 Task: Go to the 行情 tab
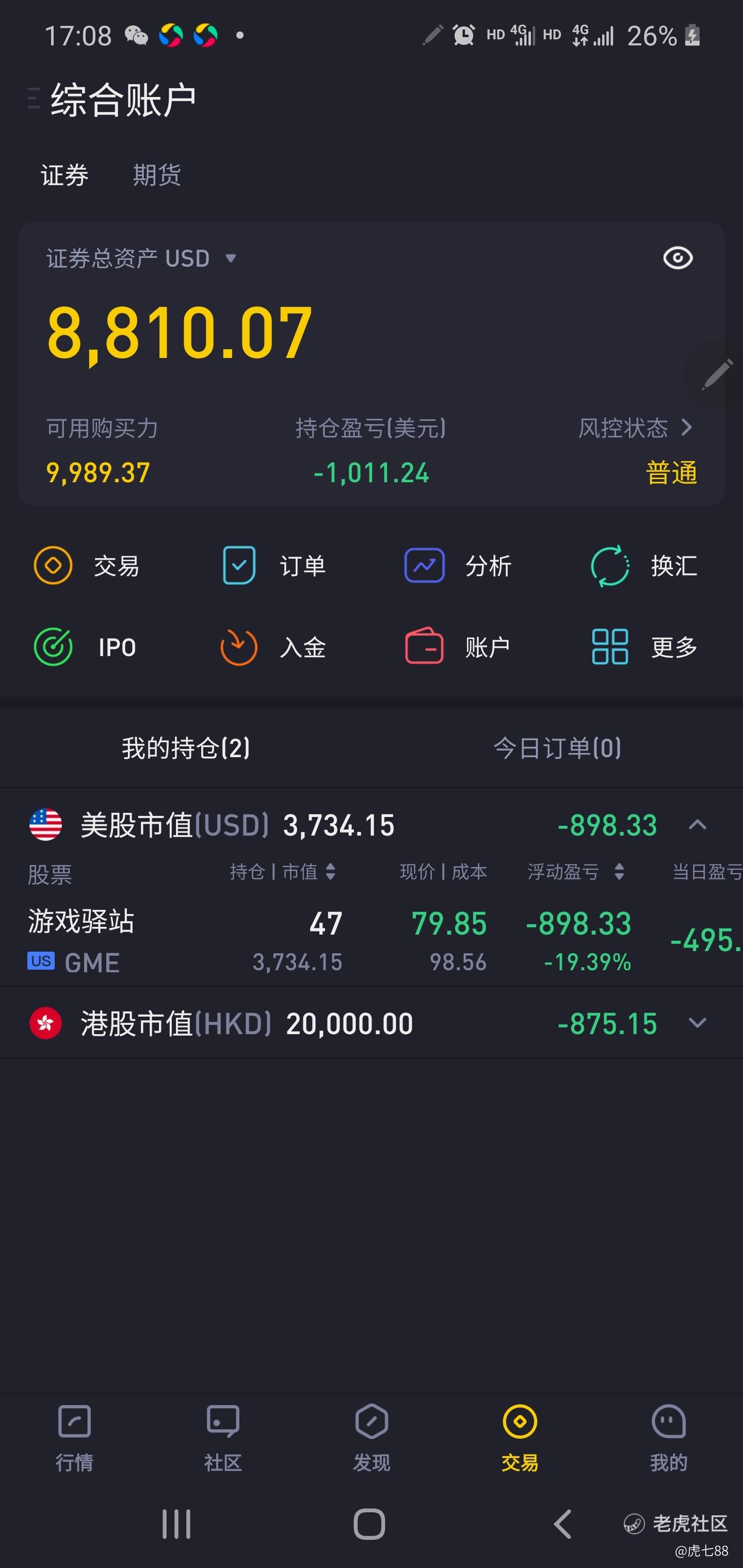(74, 1439)
